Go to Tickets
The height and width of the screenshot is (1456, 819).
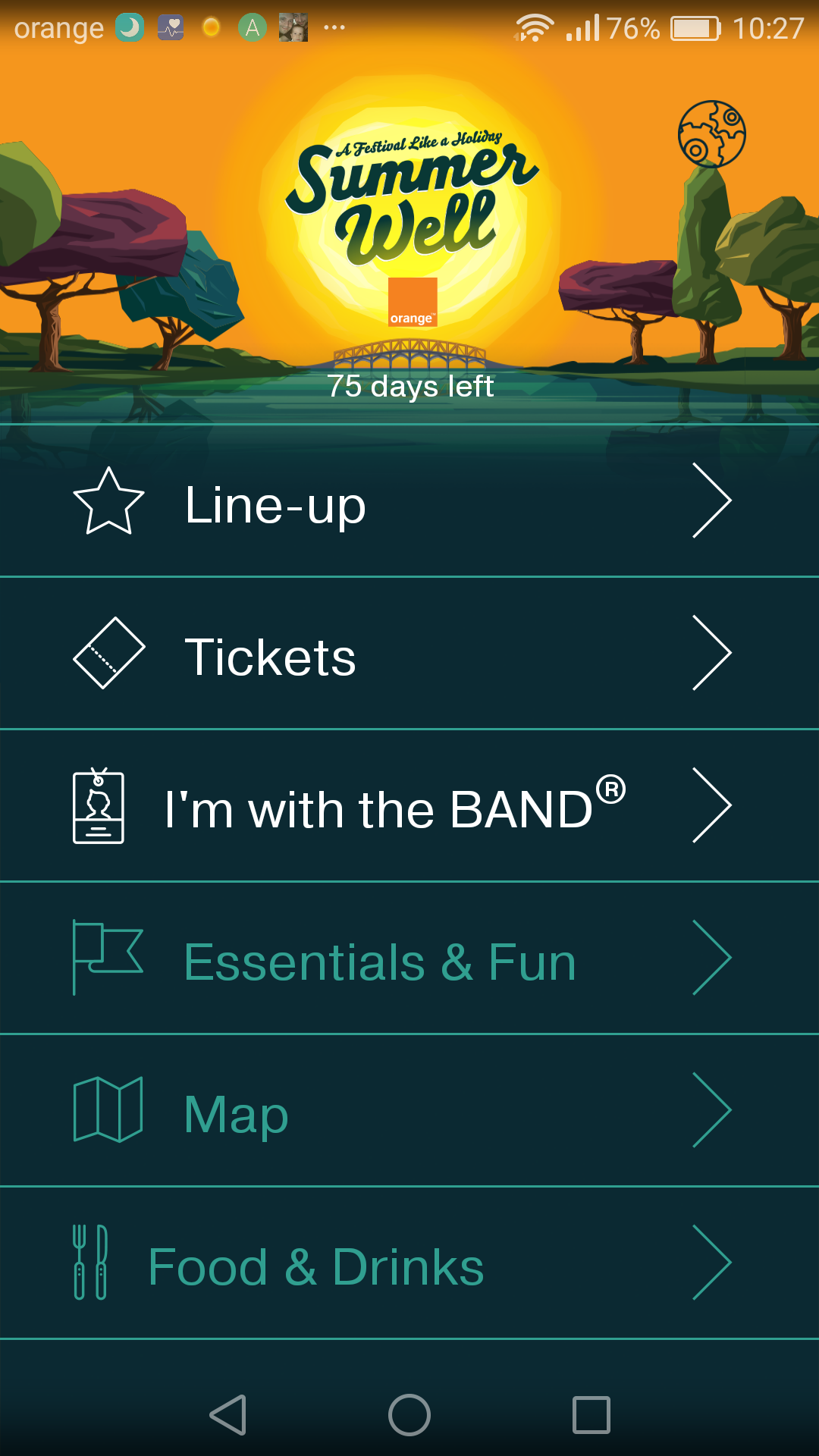pos(409,654)
